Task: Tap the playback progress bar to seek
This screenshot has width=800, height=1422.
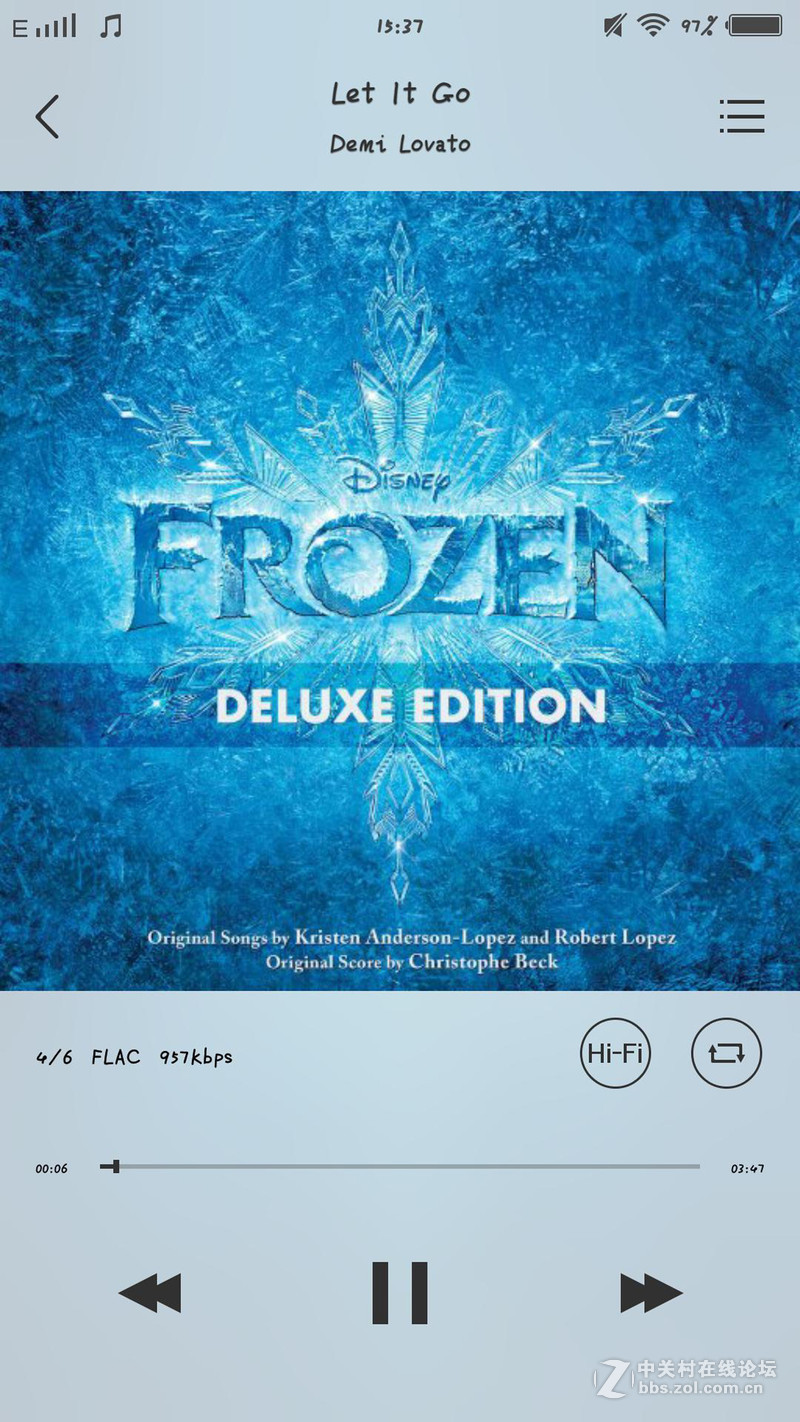Action: pos(400,1166)
